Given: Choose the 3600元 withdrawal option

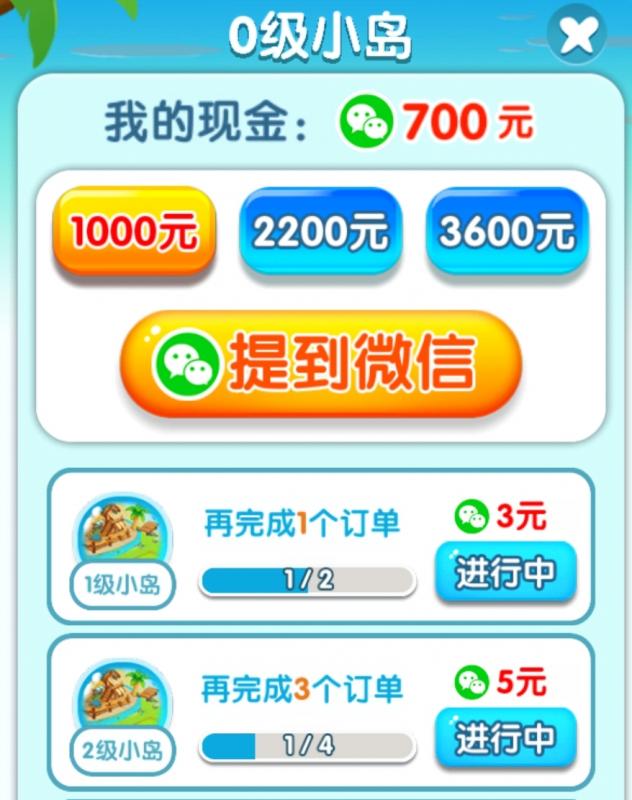Looking at the screenshot, I should click(507, 232).
